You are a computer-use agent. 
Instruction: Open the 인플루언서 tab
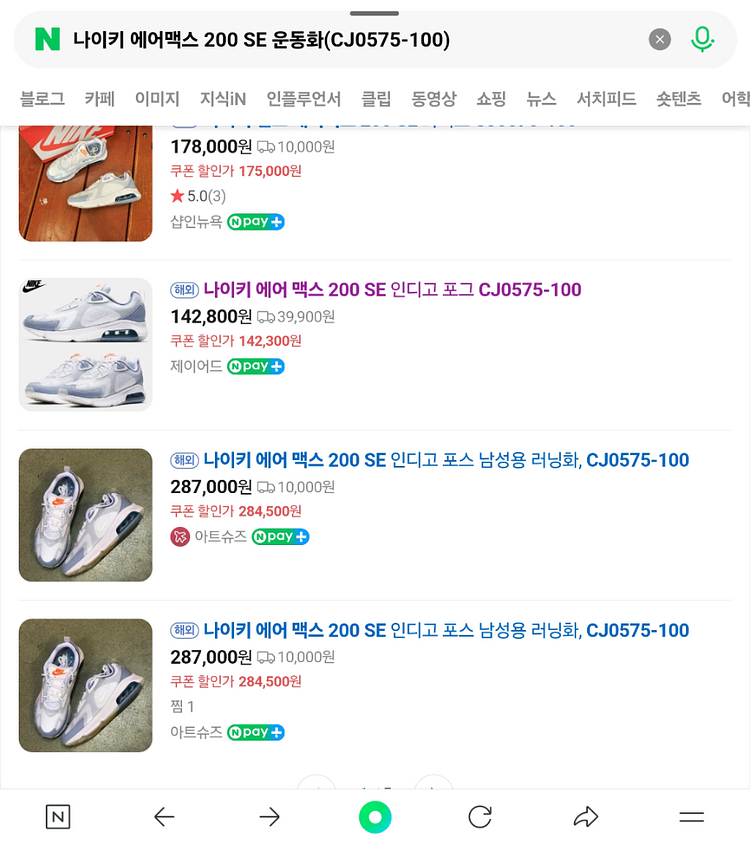coord(303,99)
